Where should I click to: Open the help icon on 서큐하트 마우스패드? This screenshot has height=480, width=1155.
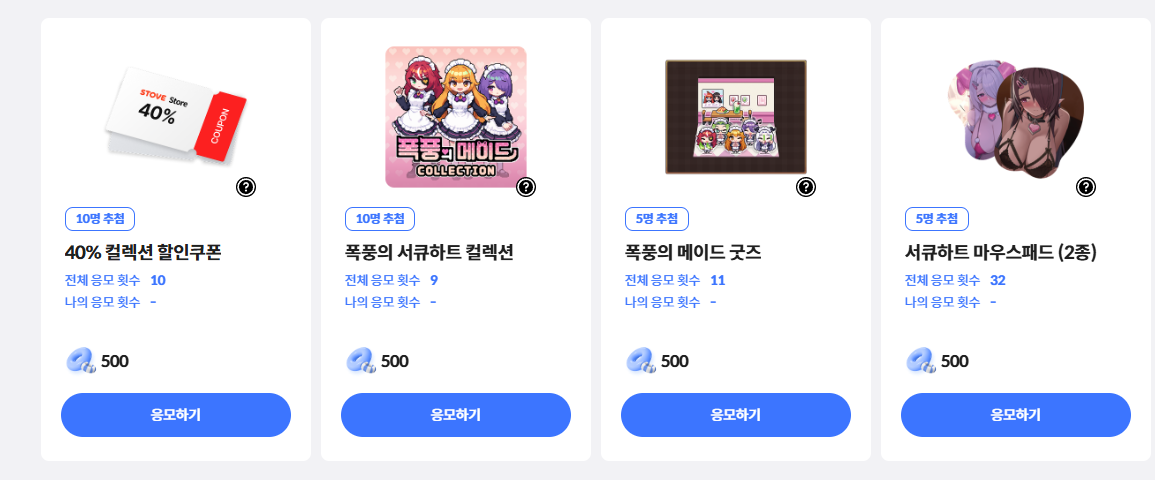[x=1086, y=187]
